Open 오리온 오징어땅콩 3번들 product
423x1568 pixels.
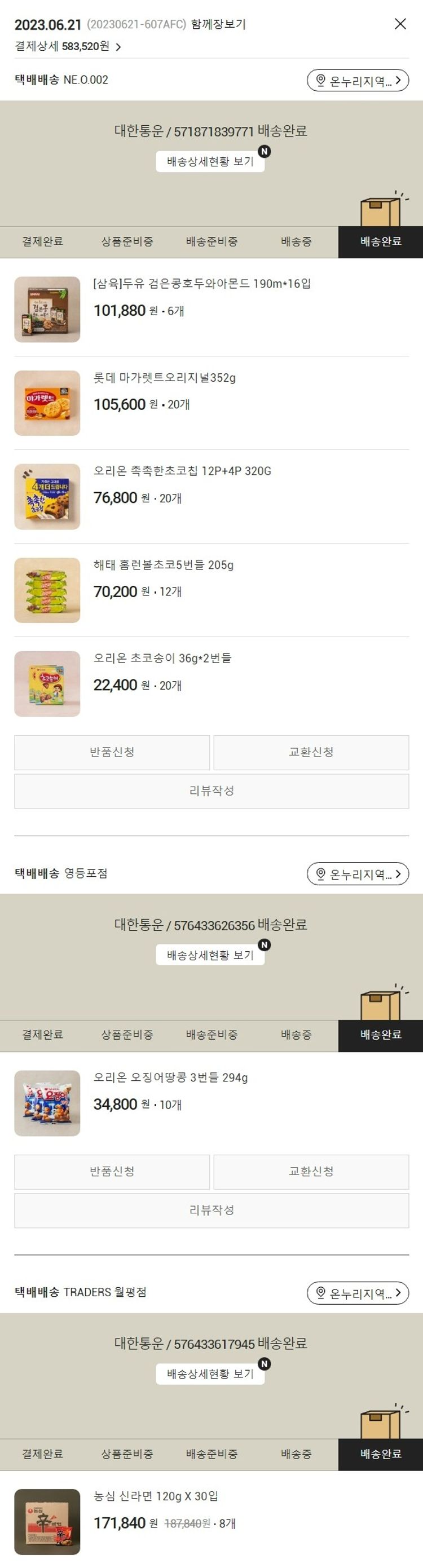(x=170, y=1077)
